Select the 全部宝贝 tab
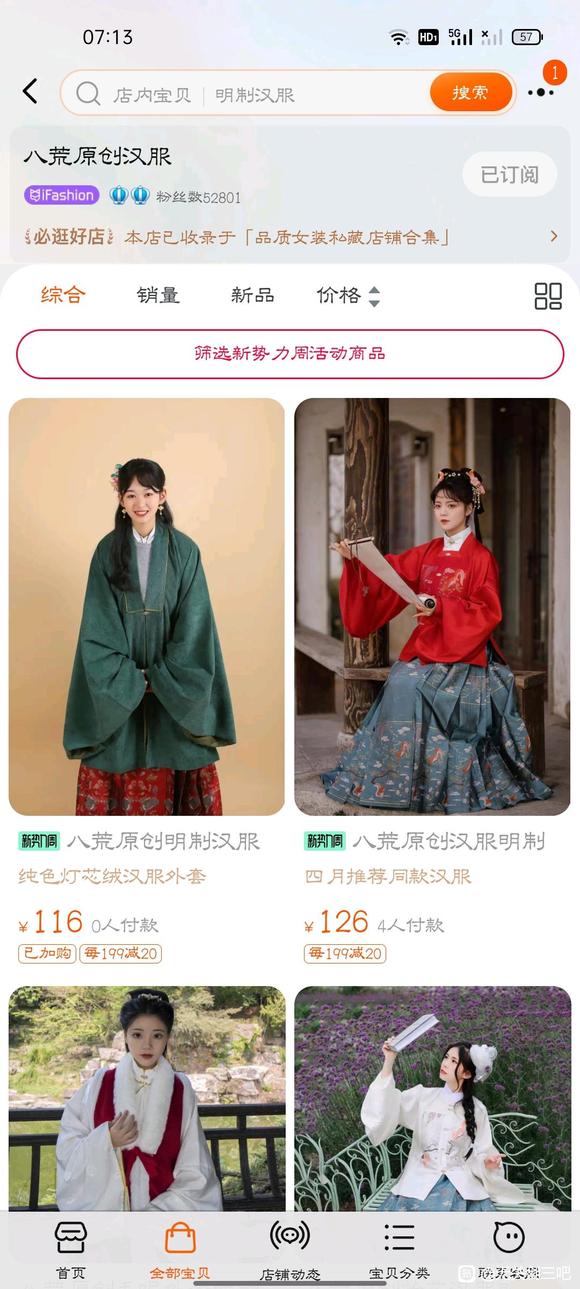 180,1250
